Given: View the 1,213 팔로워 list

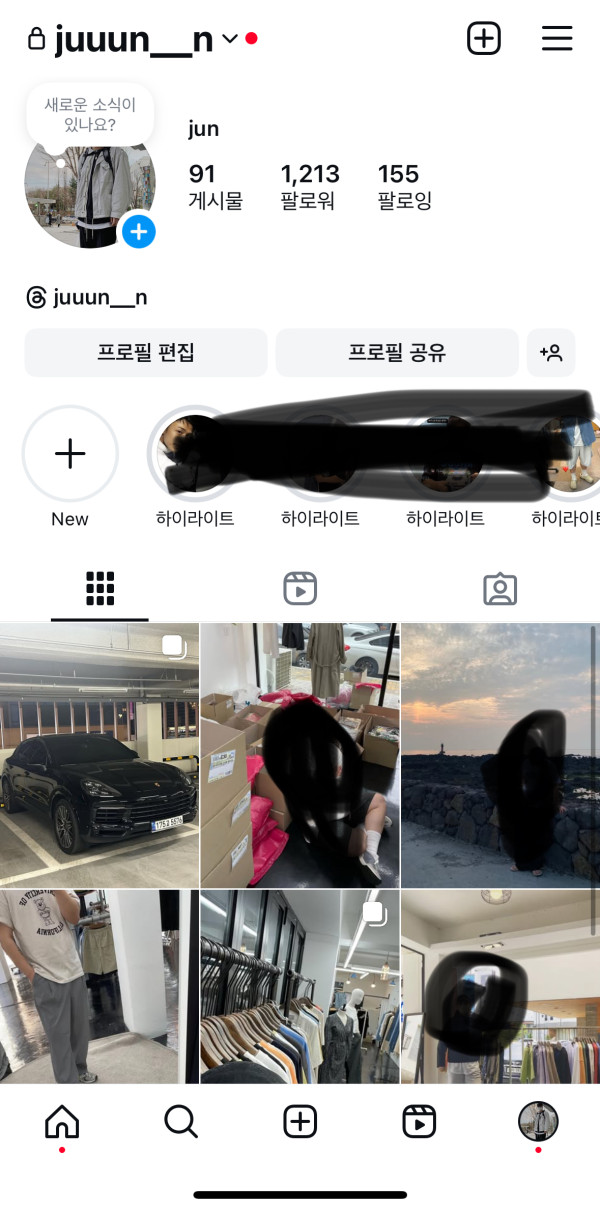Looking at the screenshot, I should tap(310, 186).
